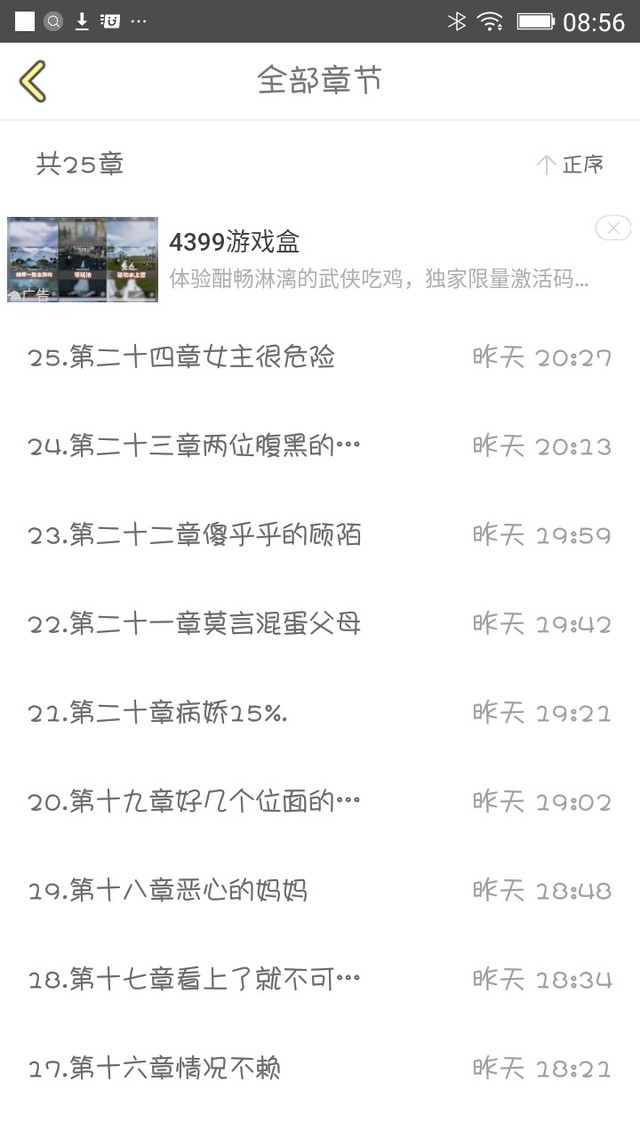Toggle the 正序 sort order
Image resolution: width=640 pixels, height=1138 pixels.
(x=570, y=165)
